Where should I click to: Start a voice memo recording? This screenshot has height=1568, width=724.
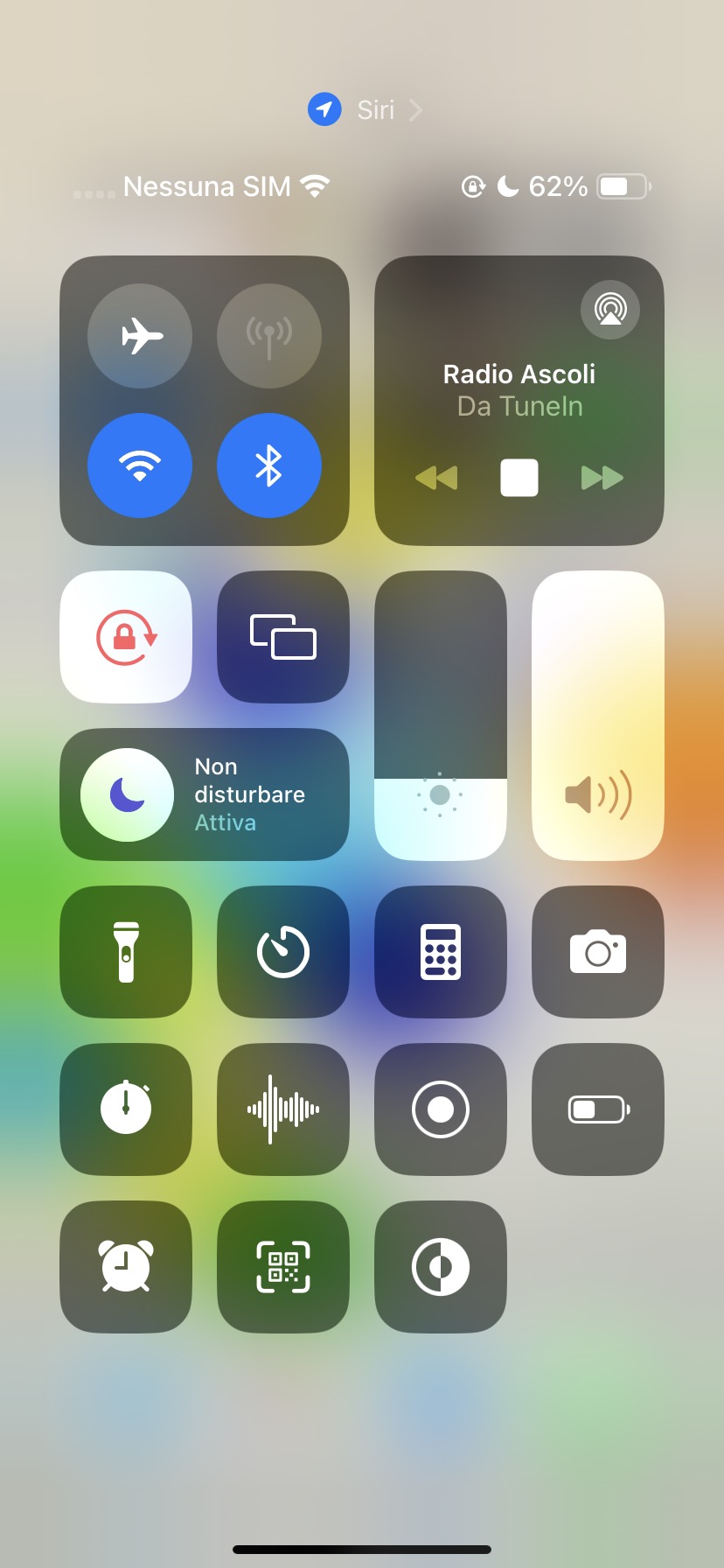(x=283, y=1109)
